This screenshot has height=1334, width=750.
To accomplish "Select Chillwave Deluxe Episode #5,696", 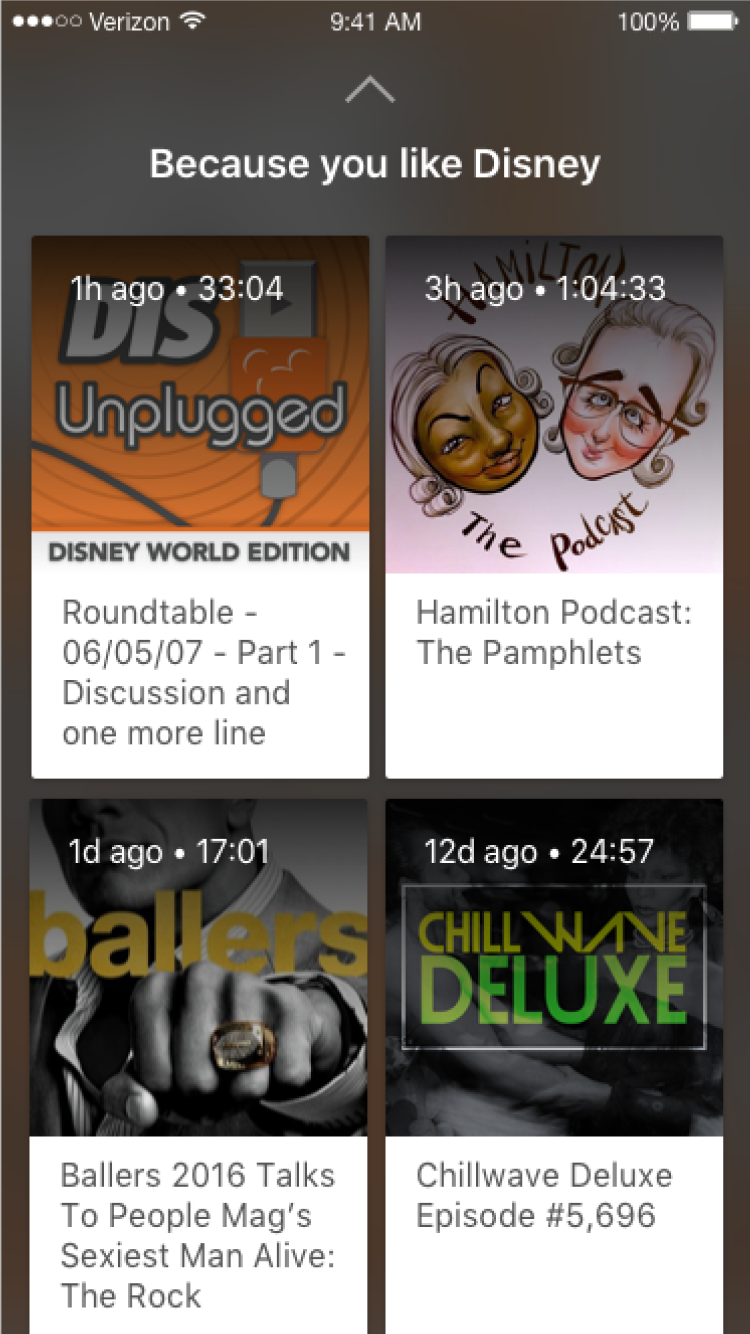I will pyautogui.click(x=554, y=1066).
